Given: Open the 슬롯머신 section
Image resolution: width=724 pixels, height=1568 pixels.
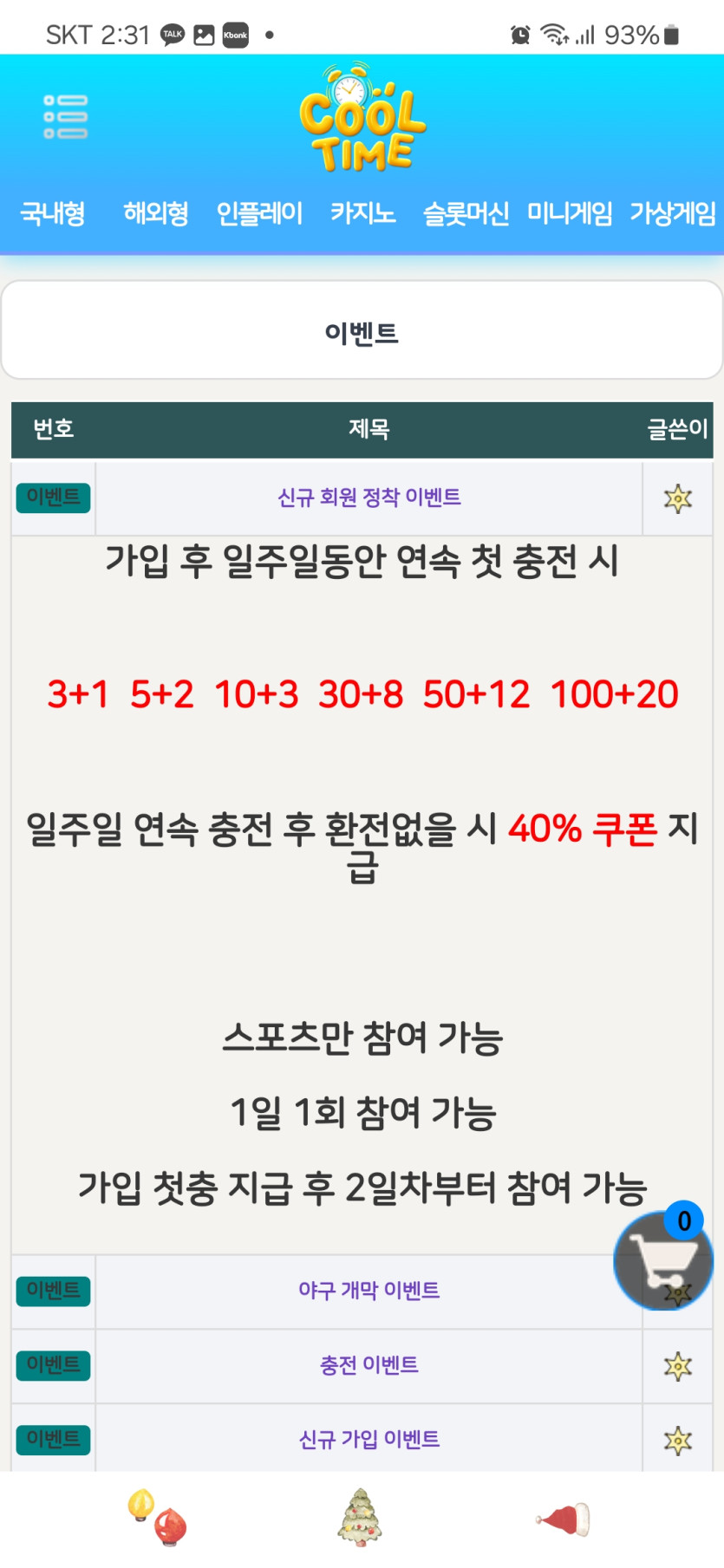Looking at the screenshot, I should click(466, 212).
